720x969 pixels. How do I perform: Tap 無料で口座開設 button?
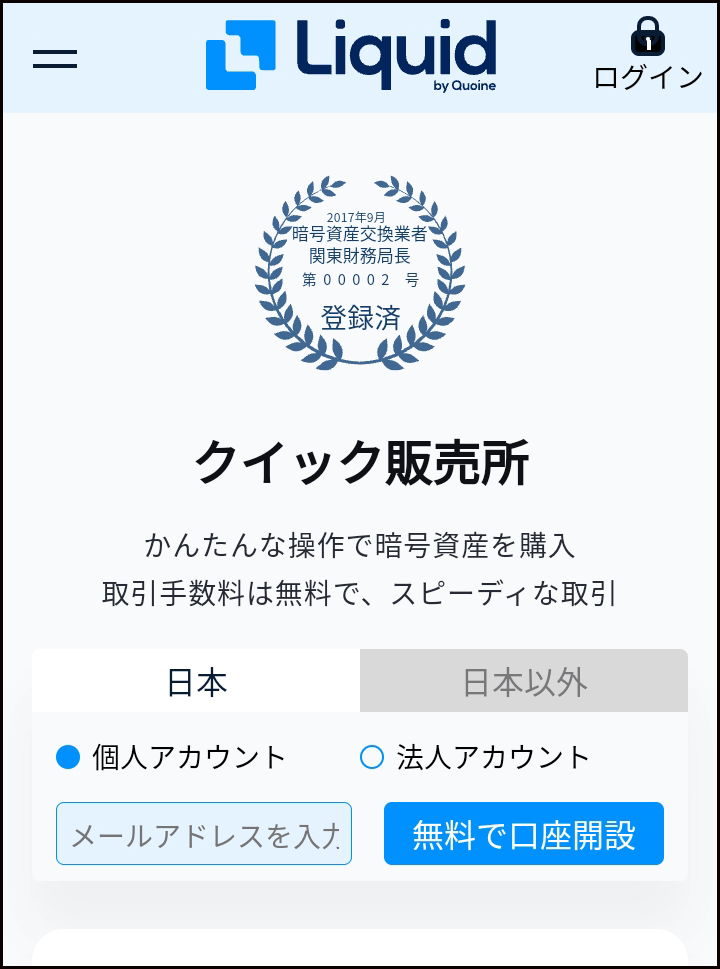tap(524, 833)
